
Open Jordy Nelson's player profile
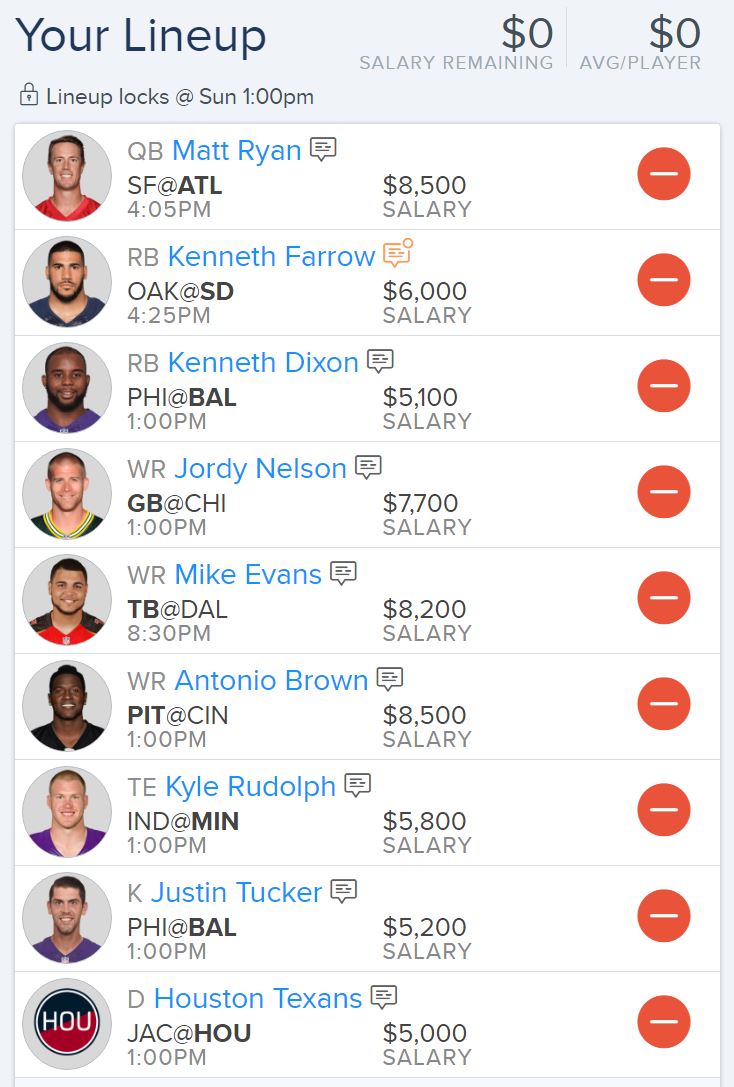[x=260, y=469]
